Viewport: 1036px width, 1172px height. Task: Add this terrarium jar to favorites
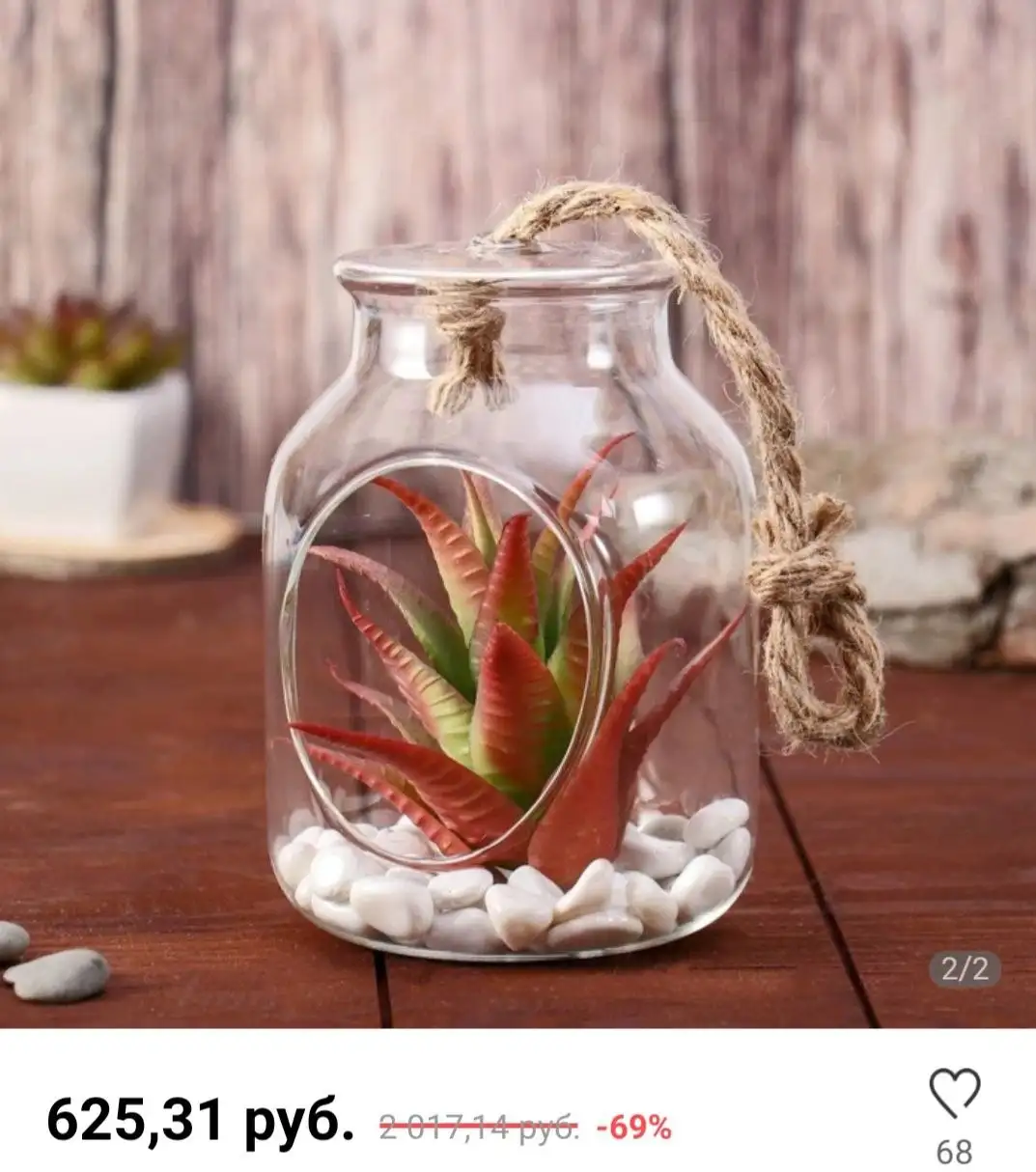click(x=954, y=1095)
